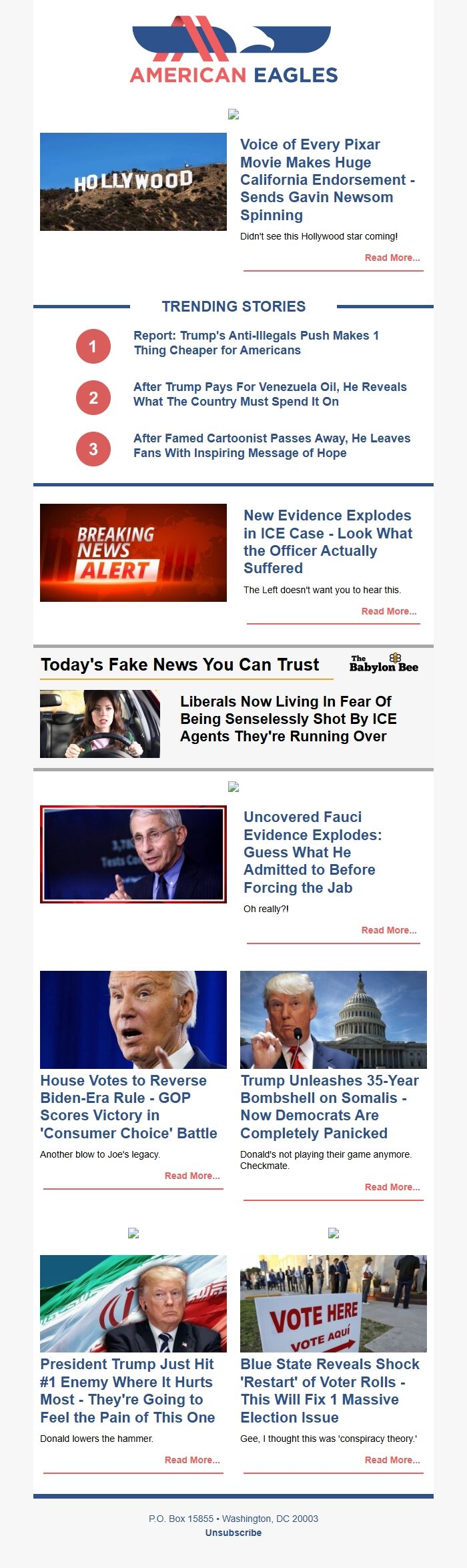Open the Fauci evidence headline
The height and width of the screenshot is (1568, 467).
click(312, 852)
